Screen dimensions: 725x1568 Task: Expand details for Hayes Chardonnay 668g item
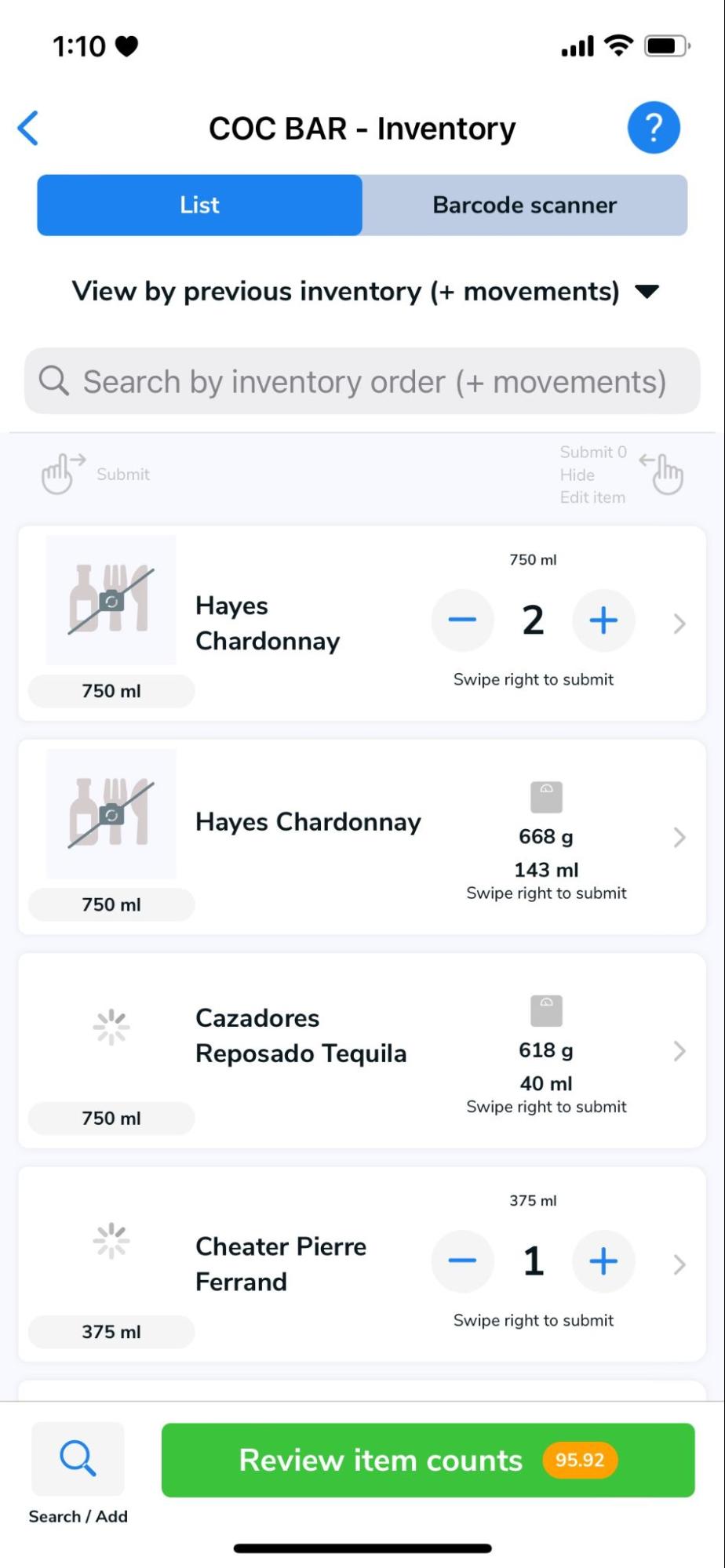[679, 837]
